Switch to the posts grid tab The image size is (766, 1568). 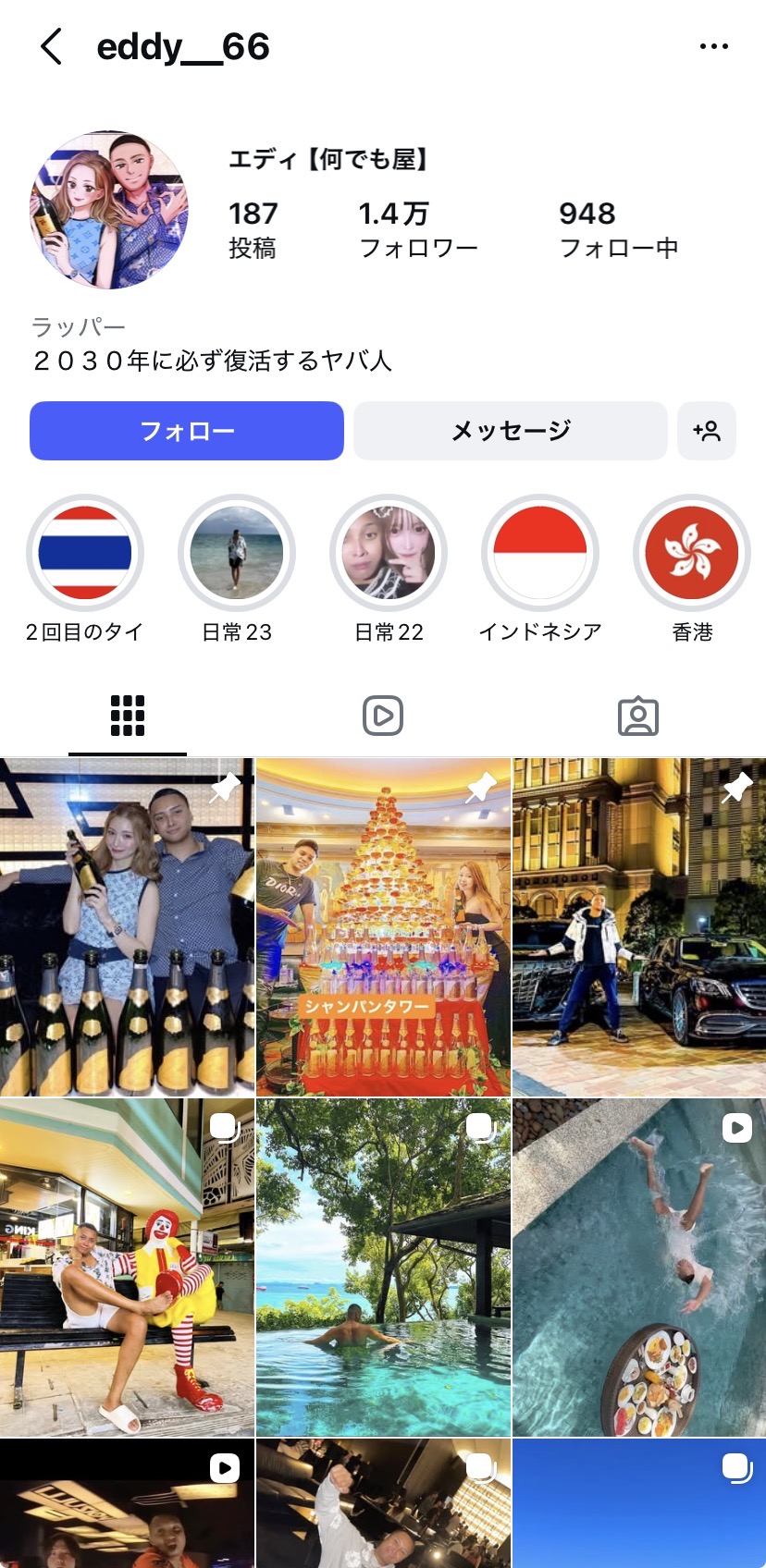[x=128, y=716]
